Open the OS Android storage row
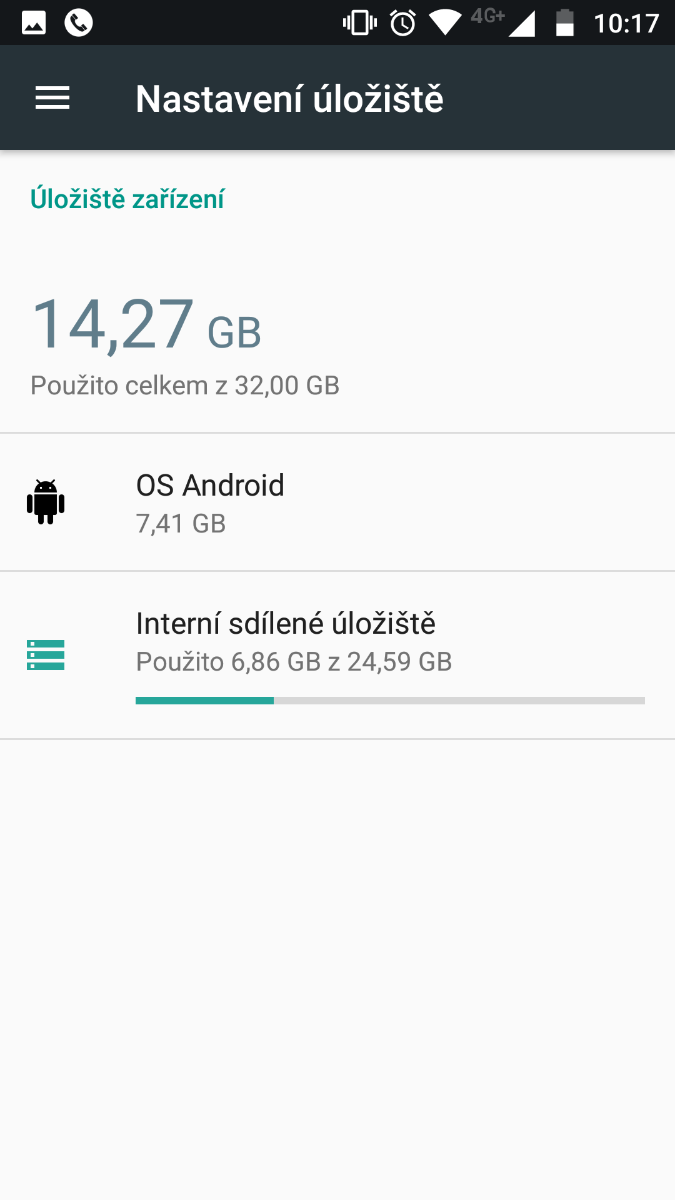The image size is (675, 1200). click(x=337, y=502)
